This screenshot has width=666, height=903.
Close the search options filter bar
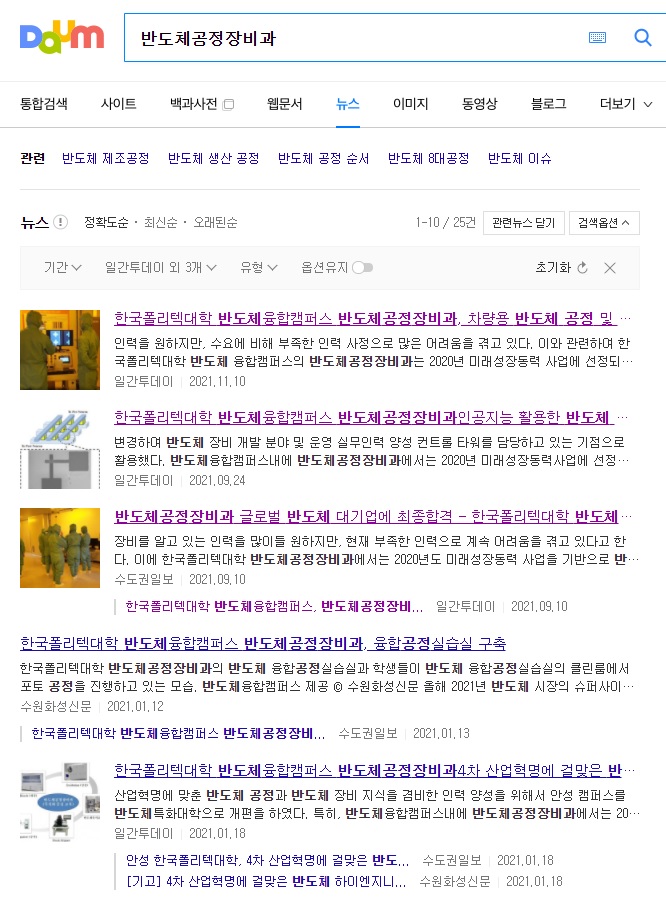tap(609, 268)
